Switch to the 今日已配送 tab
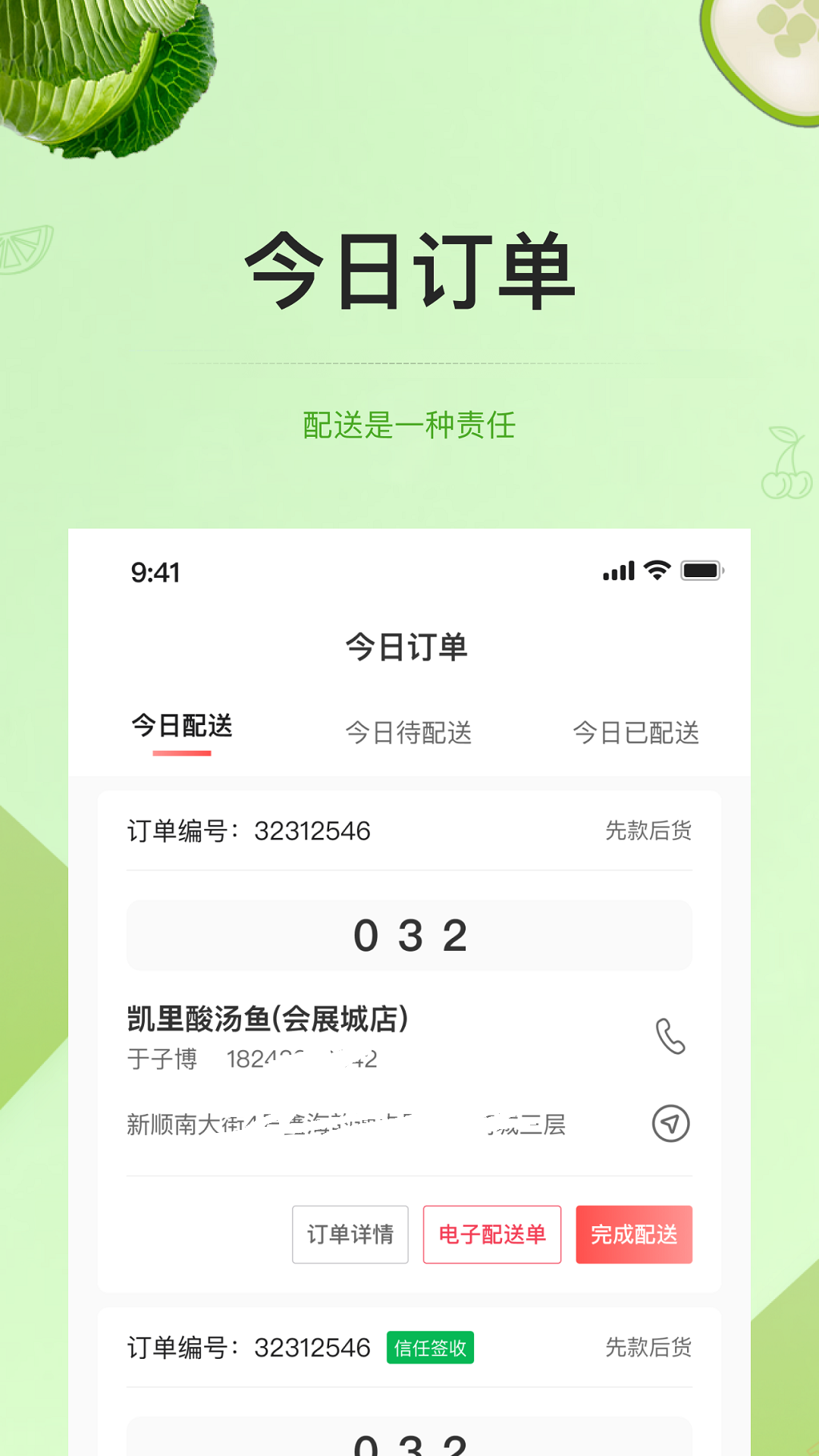The height and width of the screenshot is (1456, 819). pyautogui.click(x=637, y=733)
